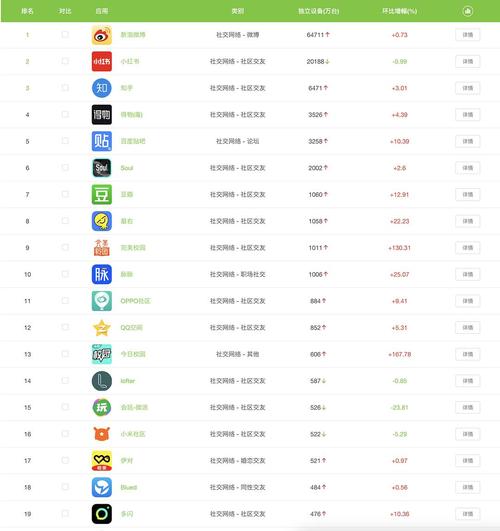Open the 详情 button in the 豆瓣 row

point(467,194)
